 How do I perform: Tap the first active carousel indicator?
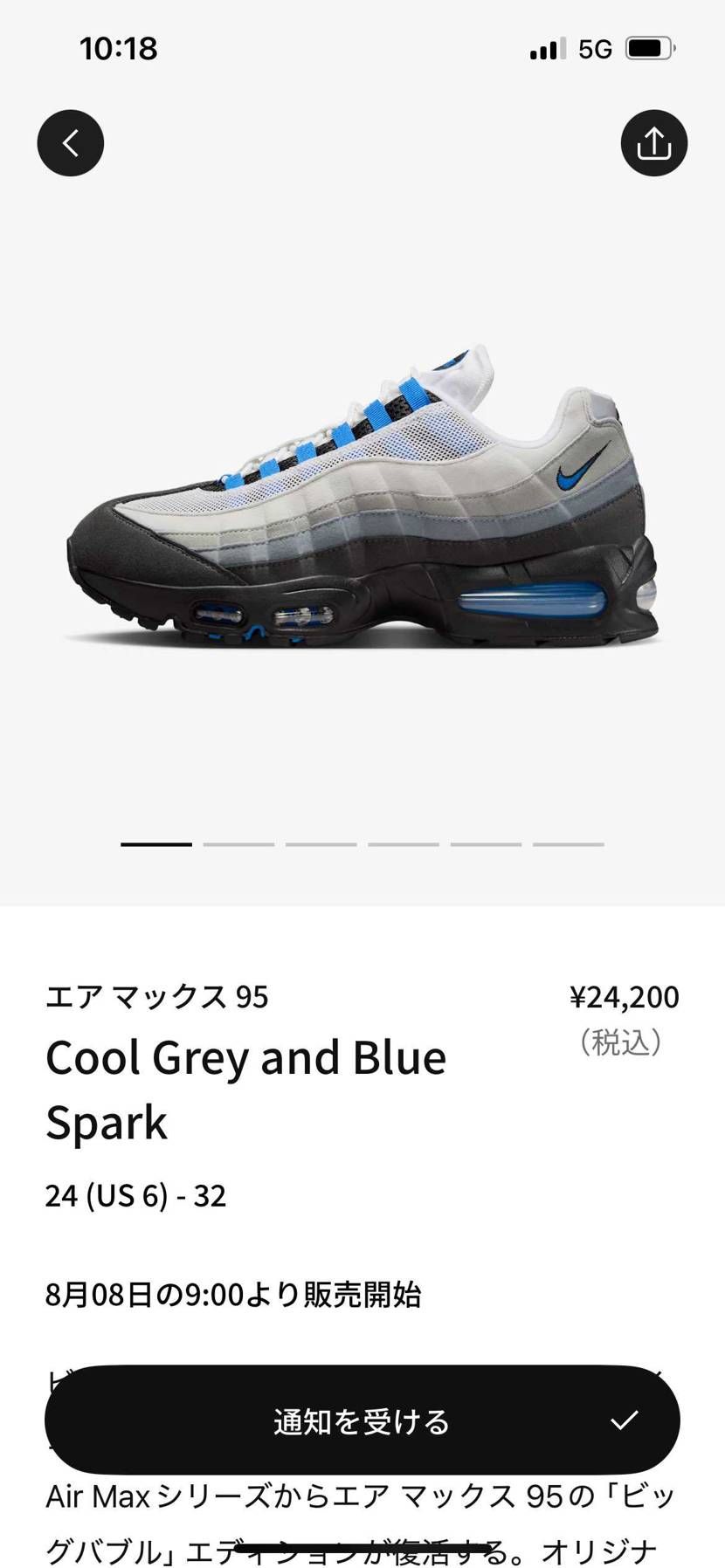(156, 843)
